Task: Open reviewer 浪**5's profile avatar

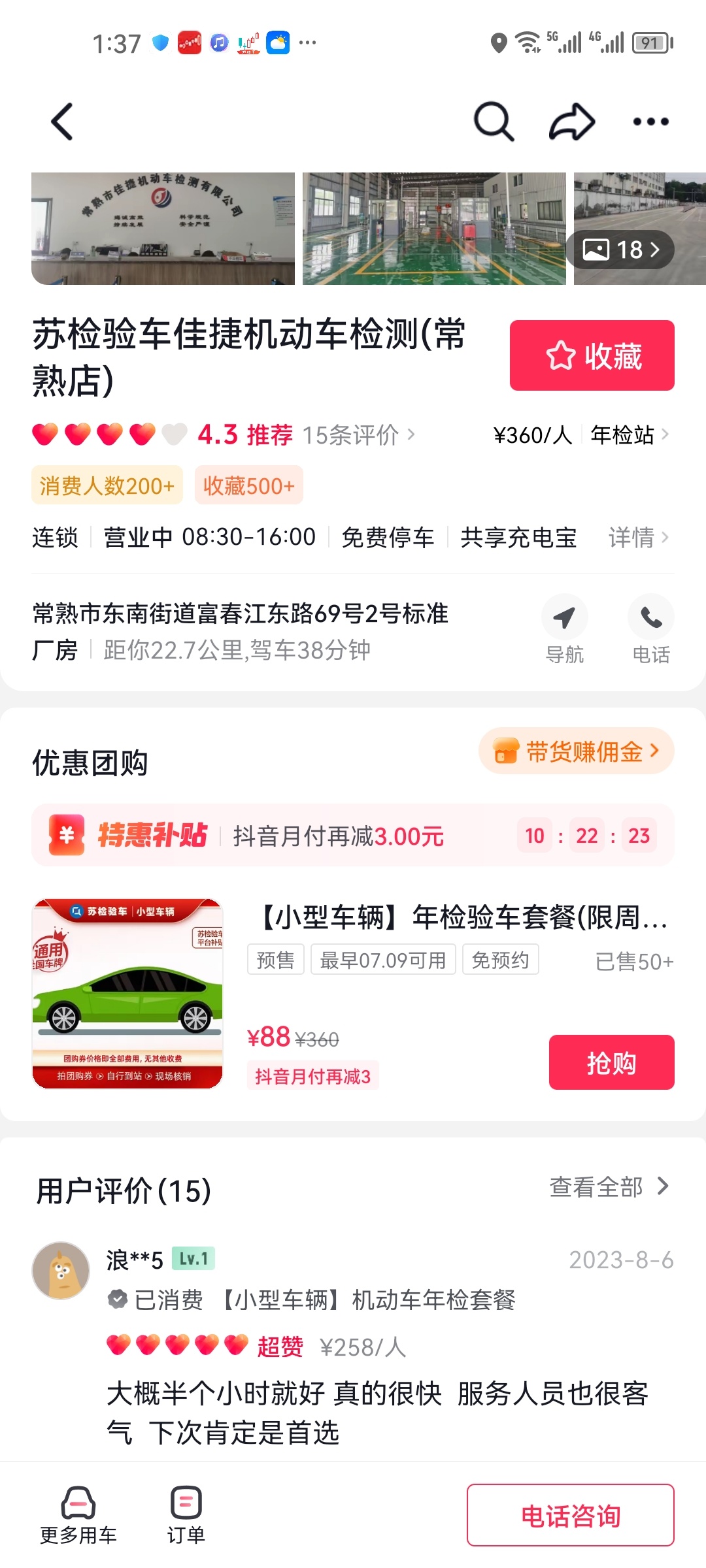Action: tap(61, 1271)
